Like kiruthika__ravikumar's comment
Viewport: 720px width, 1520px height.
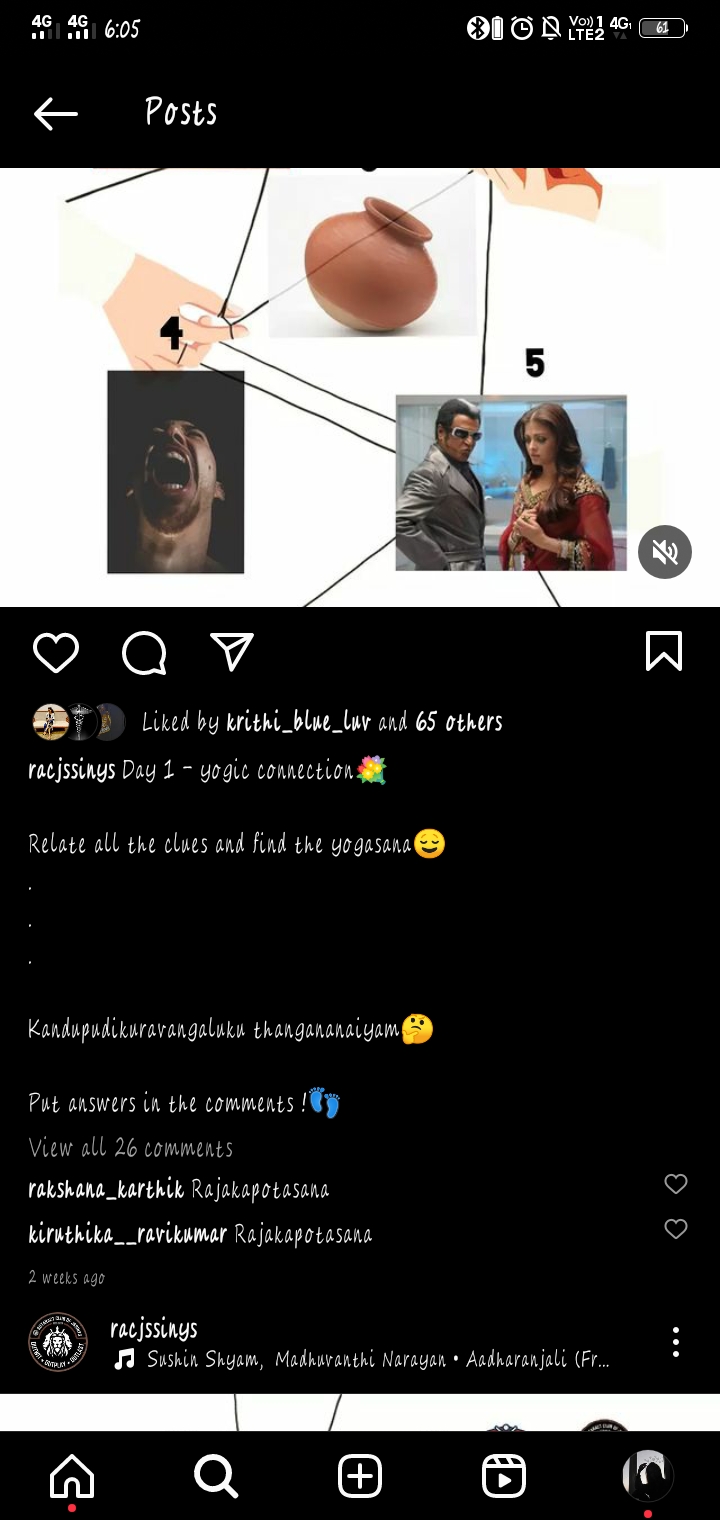pyautogui.click(x=676, y=1229)
